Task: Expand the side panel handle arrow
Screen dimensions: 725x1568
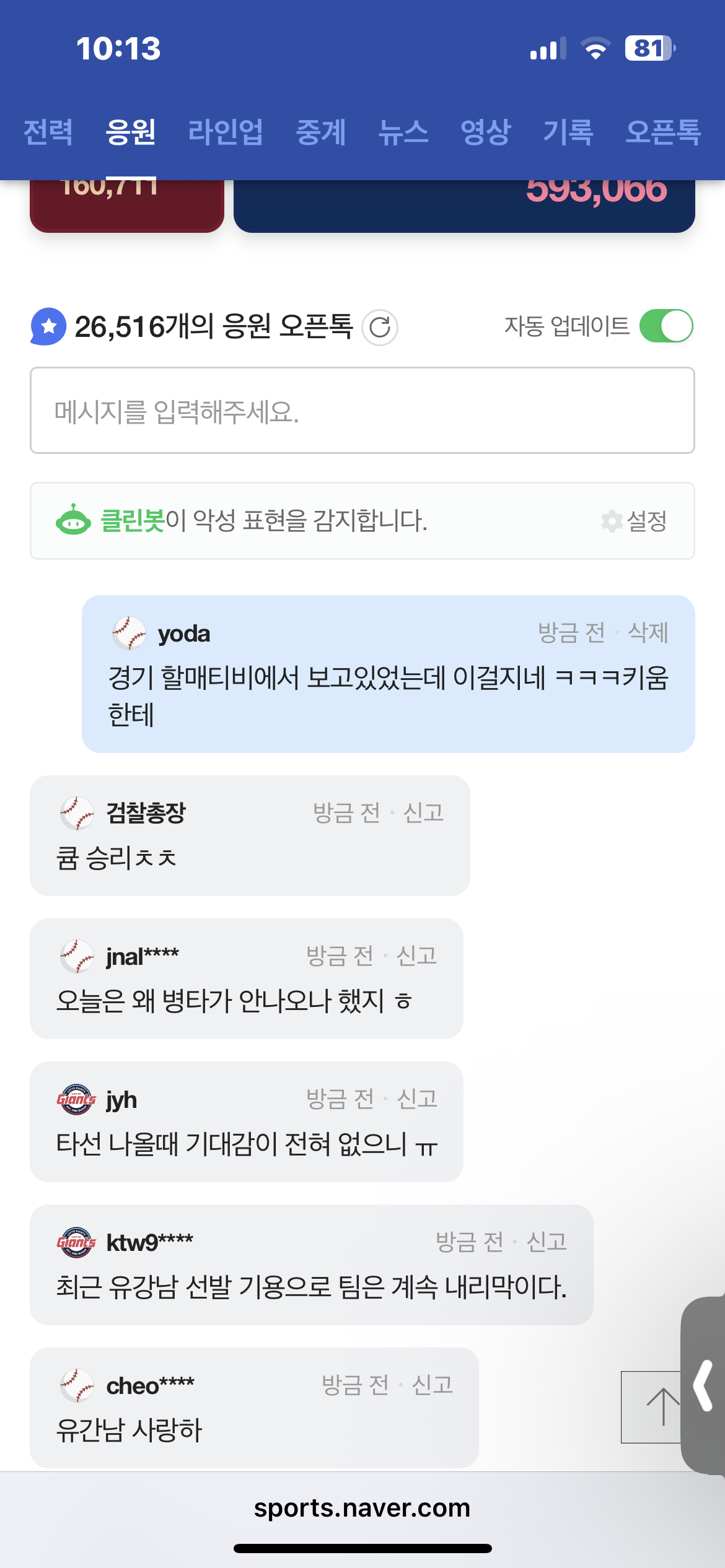Action: tap(705, 1385)
